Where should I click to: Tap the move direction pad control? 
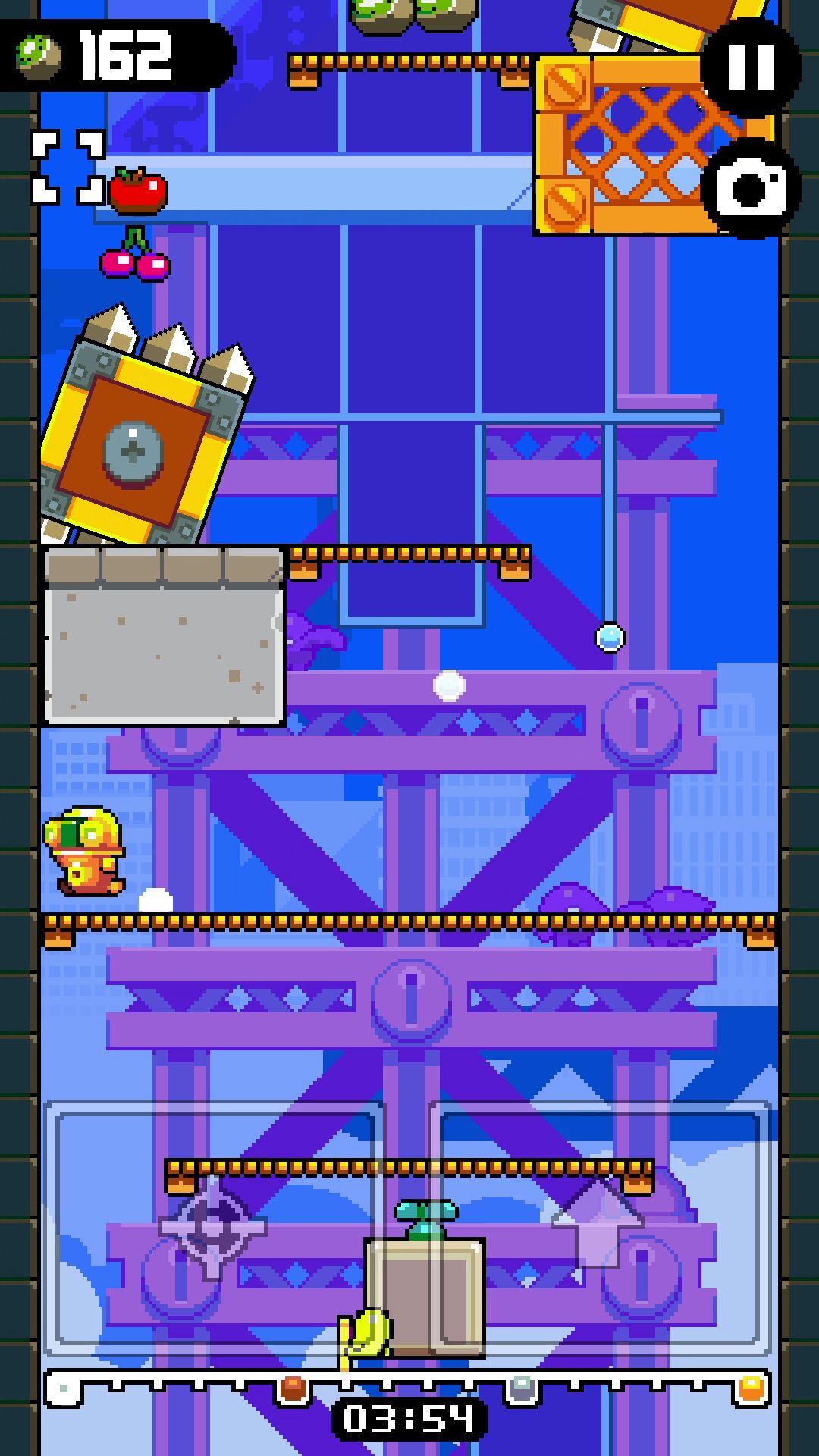pyautogui.click(x=213, y=1226)
